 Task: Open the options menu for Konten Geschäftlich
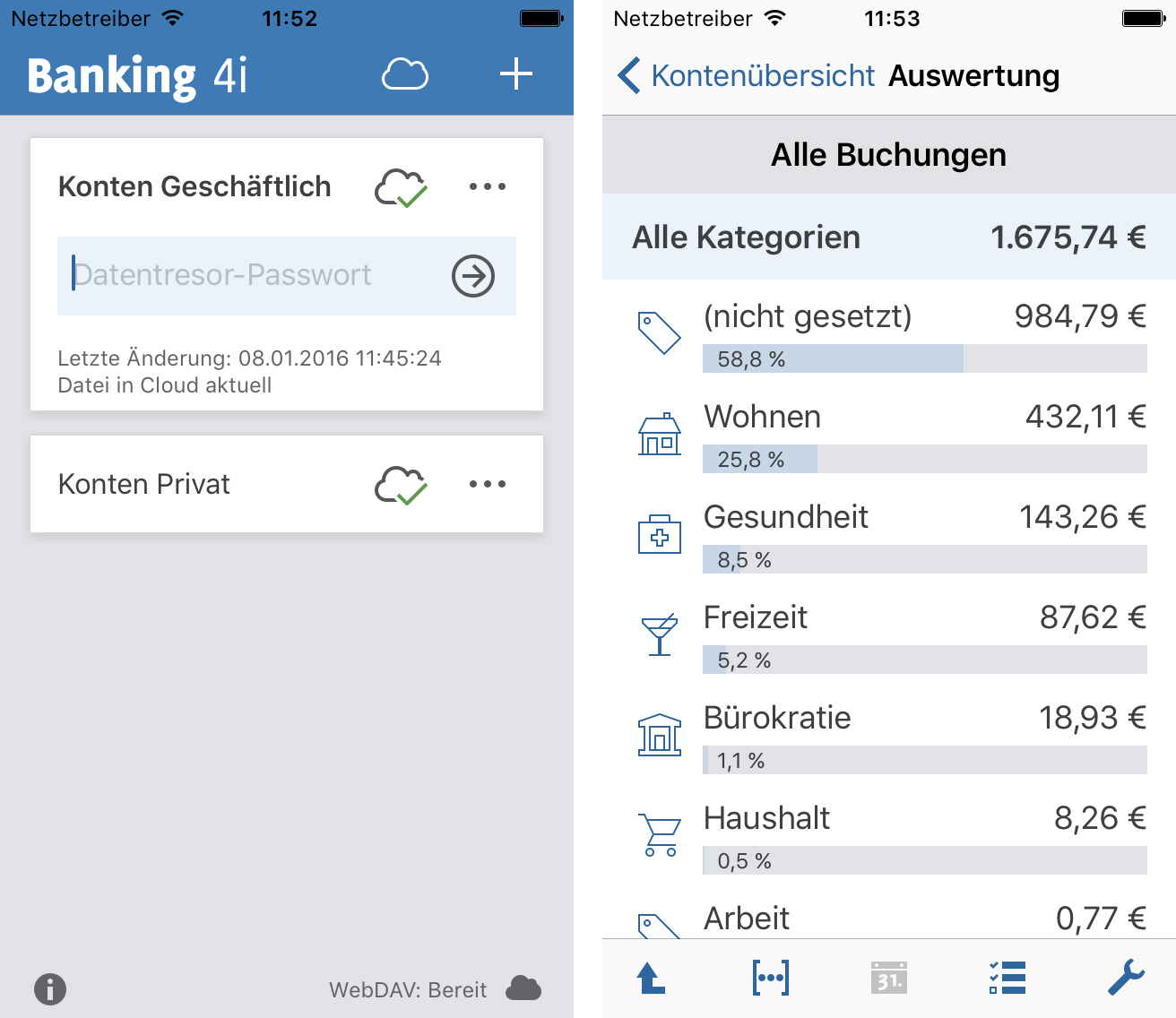coord(487,186)
